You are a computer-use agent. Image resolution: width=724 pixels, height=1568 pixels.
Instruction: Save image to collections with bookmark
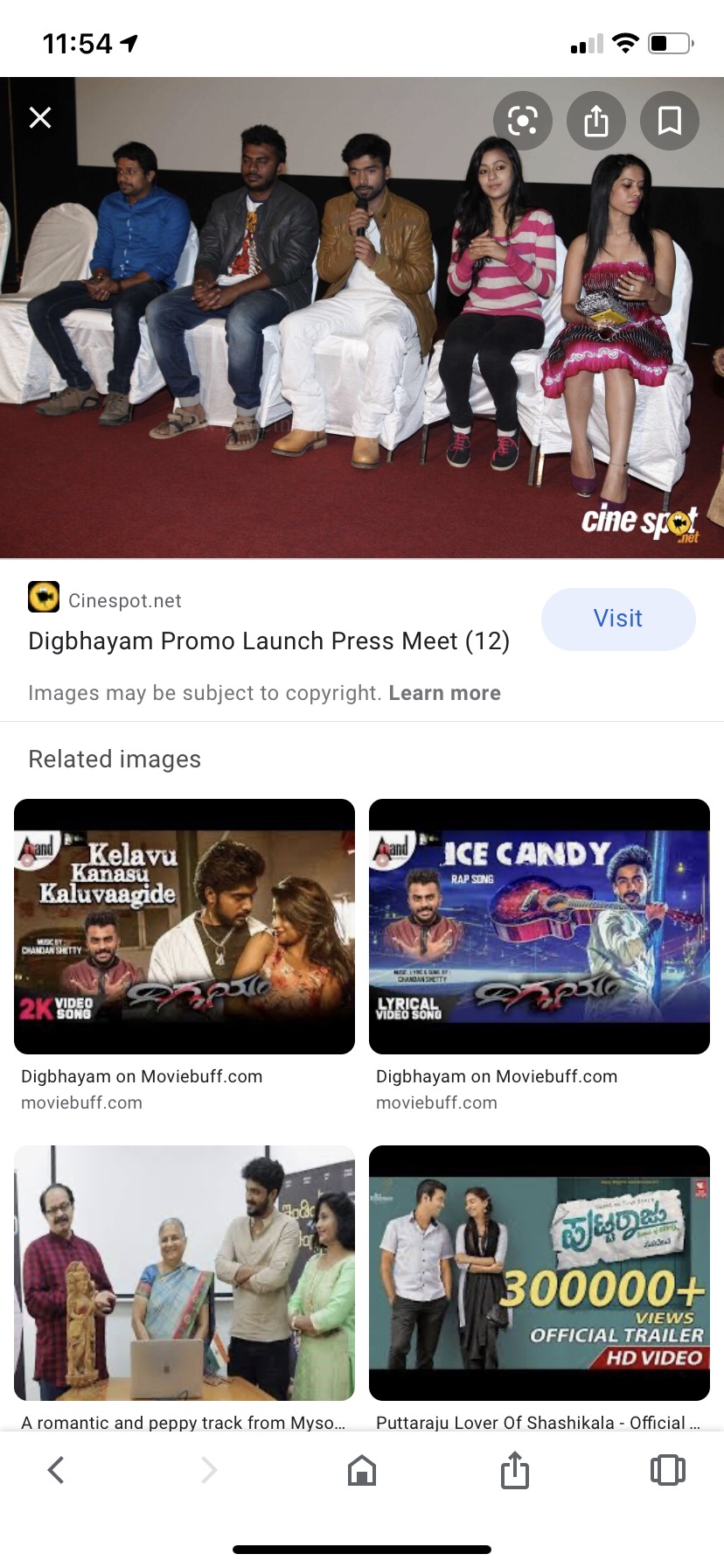(669, 121)
